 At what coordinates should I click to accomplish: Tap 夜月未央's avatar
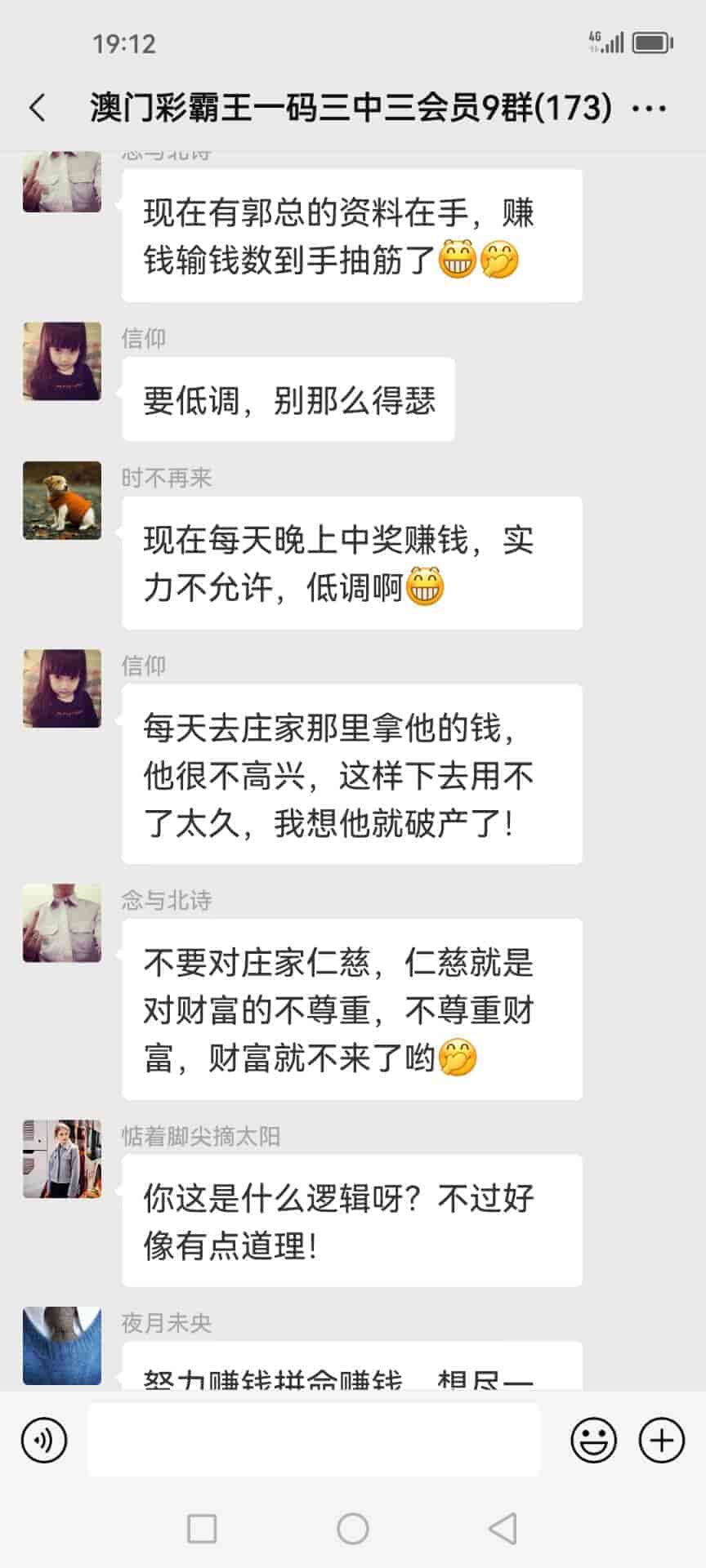[x=62, y=1346]
